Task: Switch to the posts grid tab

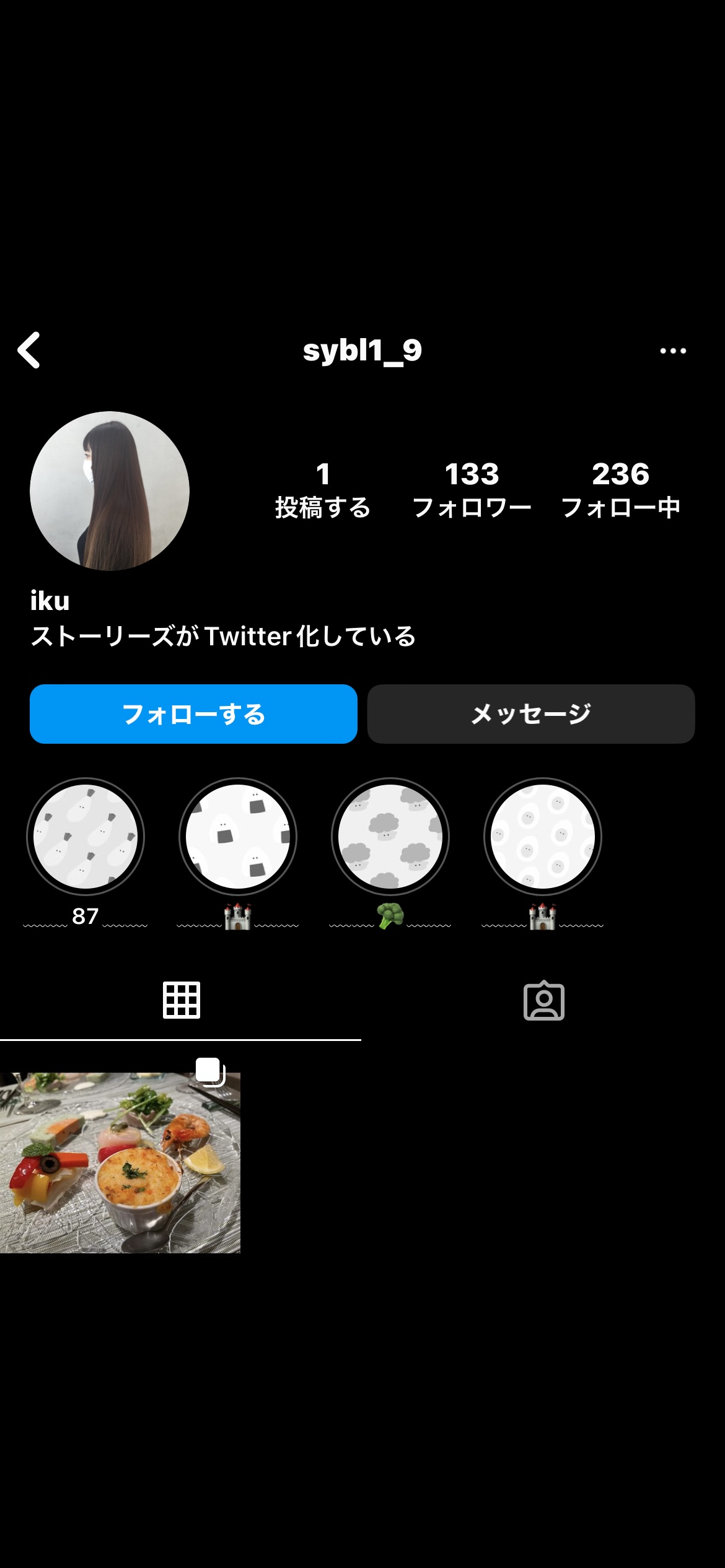Action: coord(181,1000)
